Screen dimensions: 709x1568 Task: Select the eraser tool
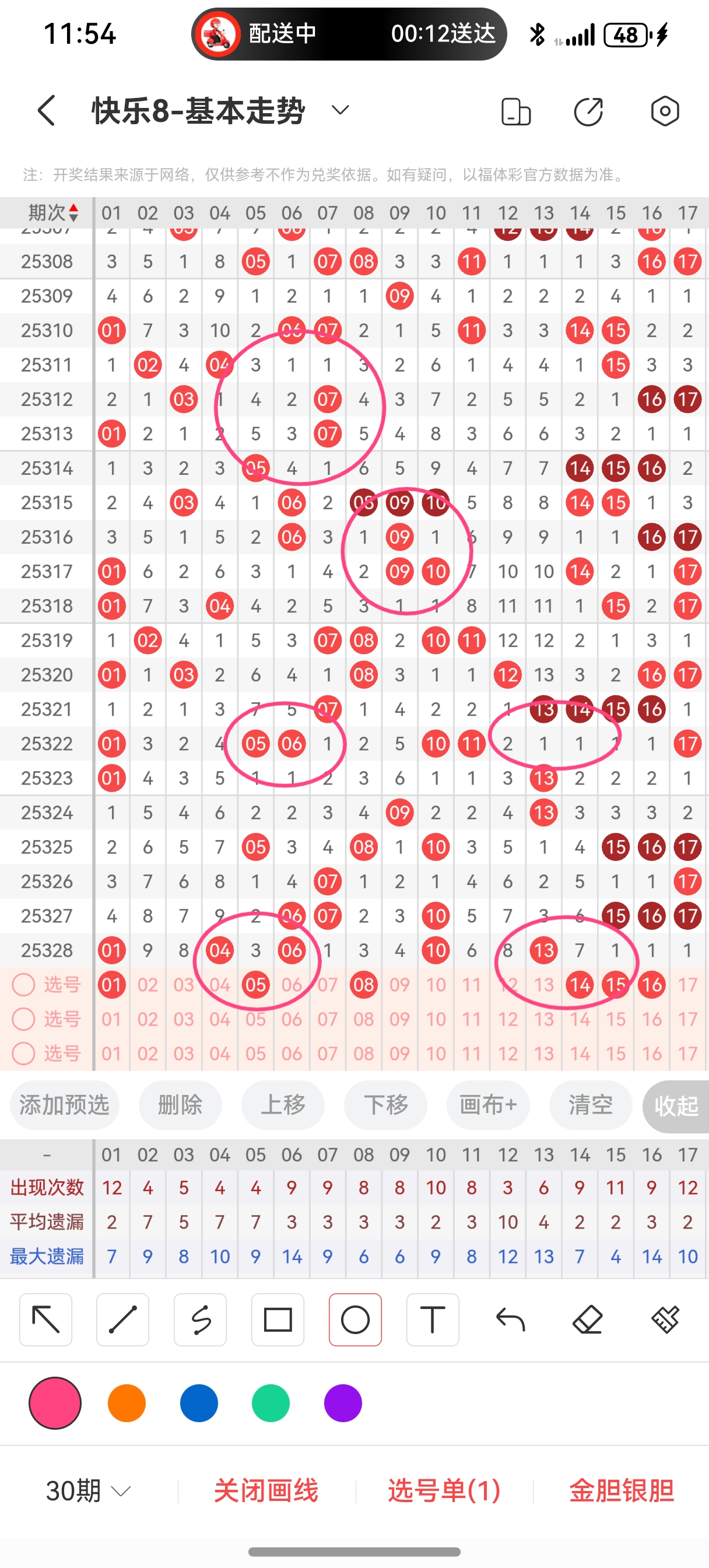(587, 1319)
